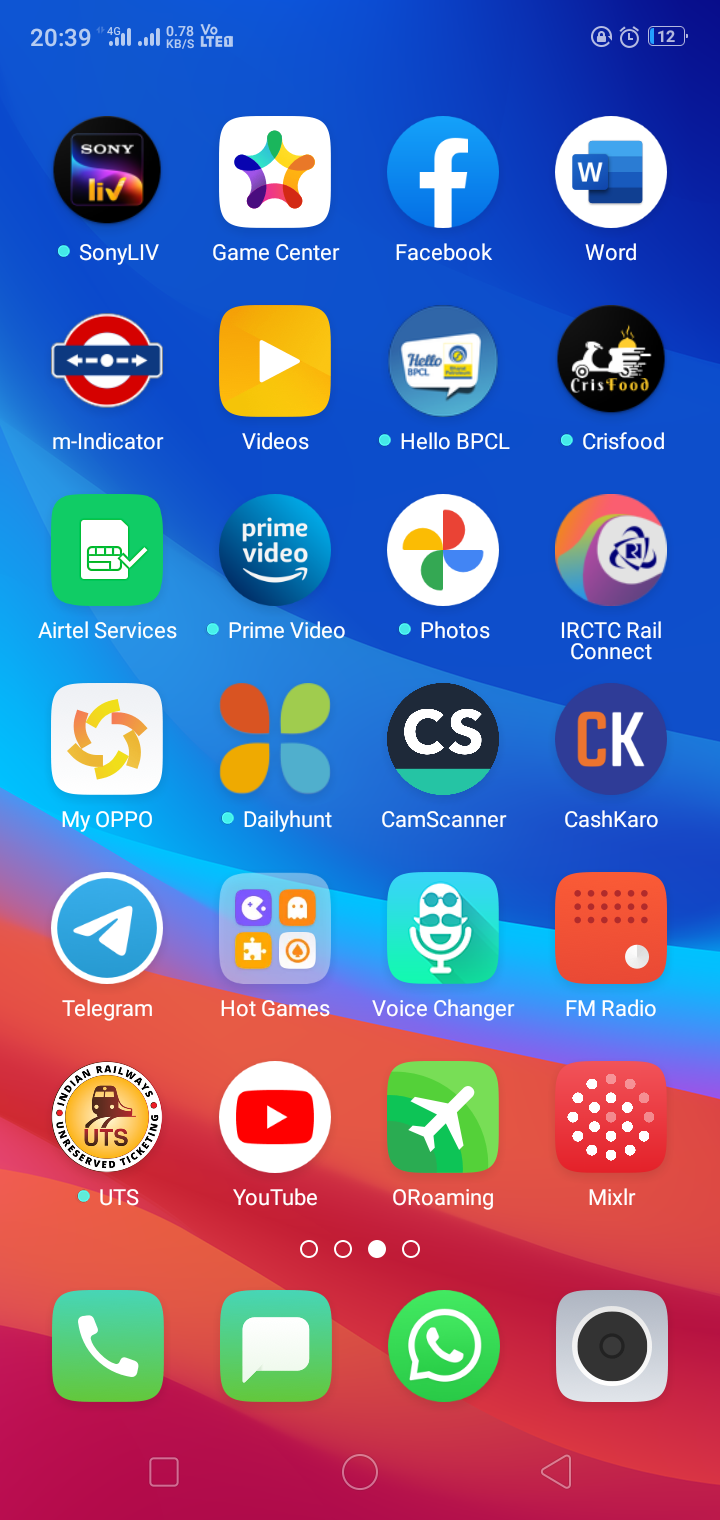The width and height of the screenshot is (720, 1520).
Task: Open WhatsApp from the dock
Action: point(443,1346)
